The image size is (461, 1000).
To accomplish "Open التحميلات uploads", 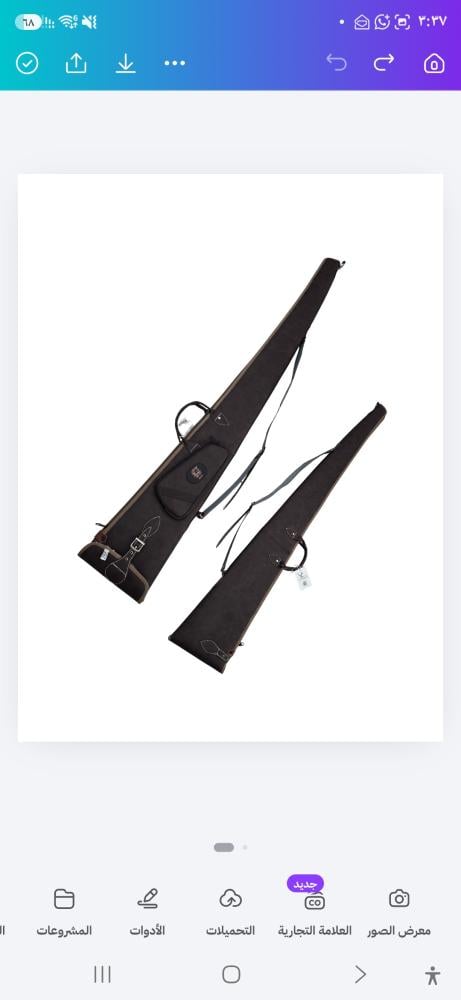I will pos(230,913).
